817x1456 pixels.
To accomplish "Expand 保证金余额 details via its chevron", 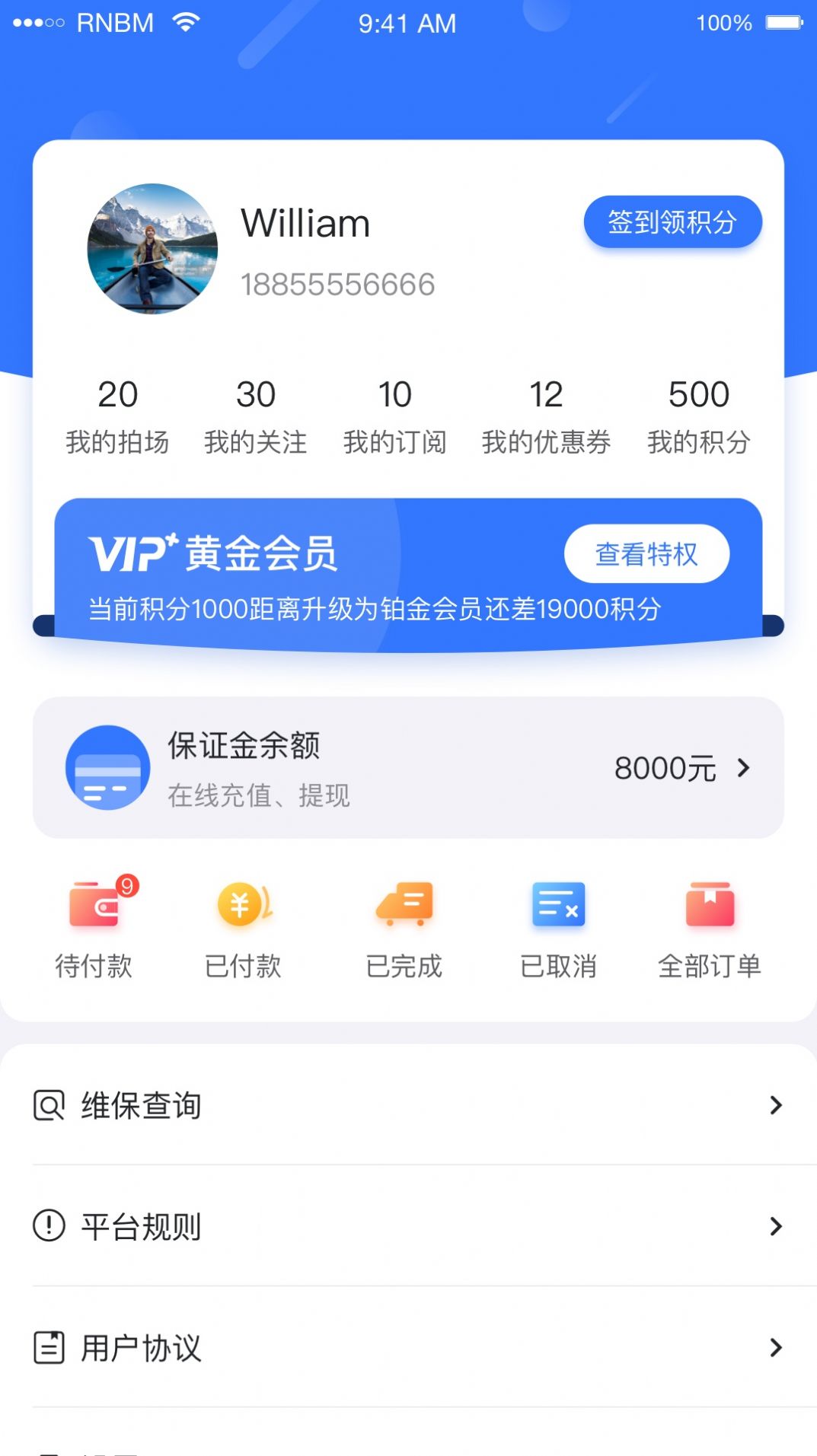I will tap(744, 769).
